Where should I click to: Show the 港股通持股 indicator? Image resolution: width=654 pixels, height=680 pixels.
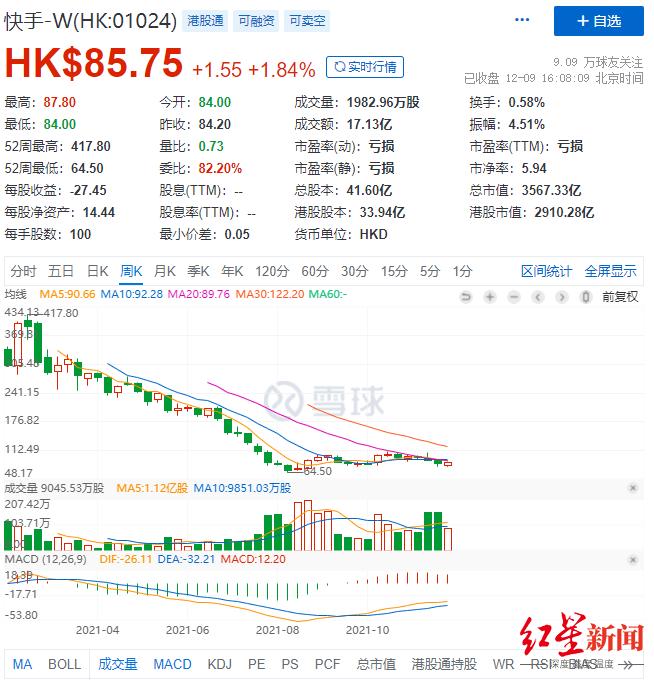click(x=444, y=664)
